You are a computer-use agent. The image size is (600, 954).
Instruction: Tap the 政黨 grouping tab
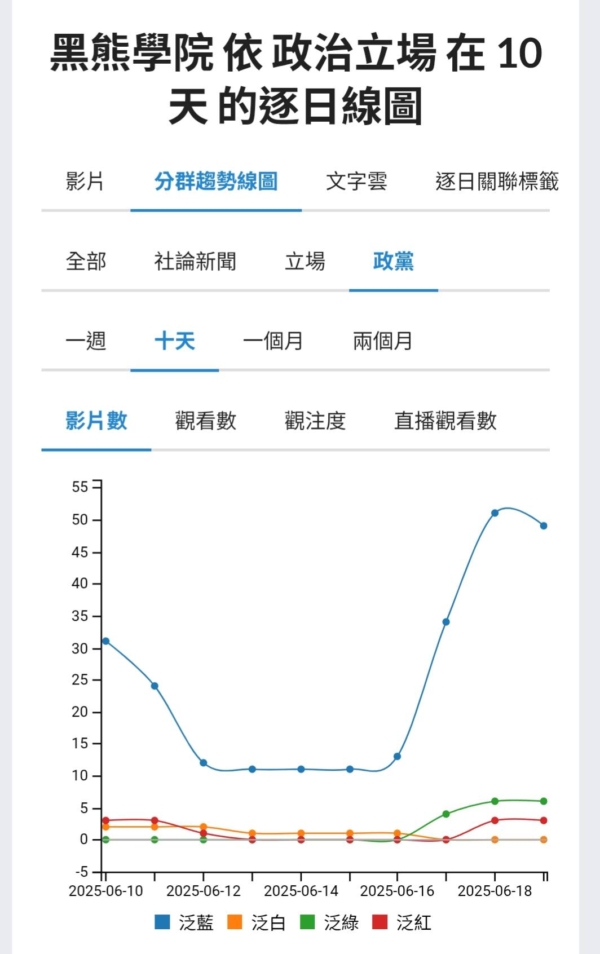[393, 262]
